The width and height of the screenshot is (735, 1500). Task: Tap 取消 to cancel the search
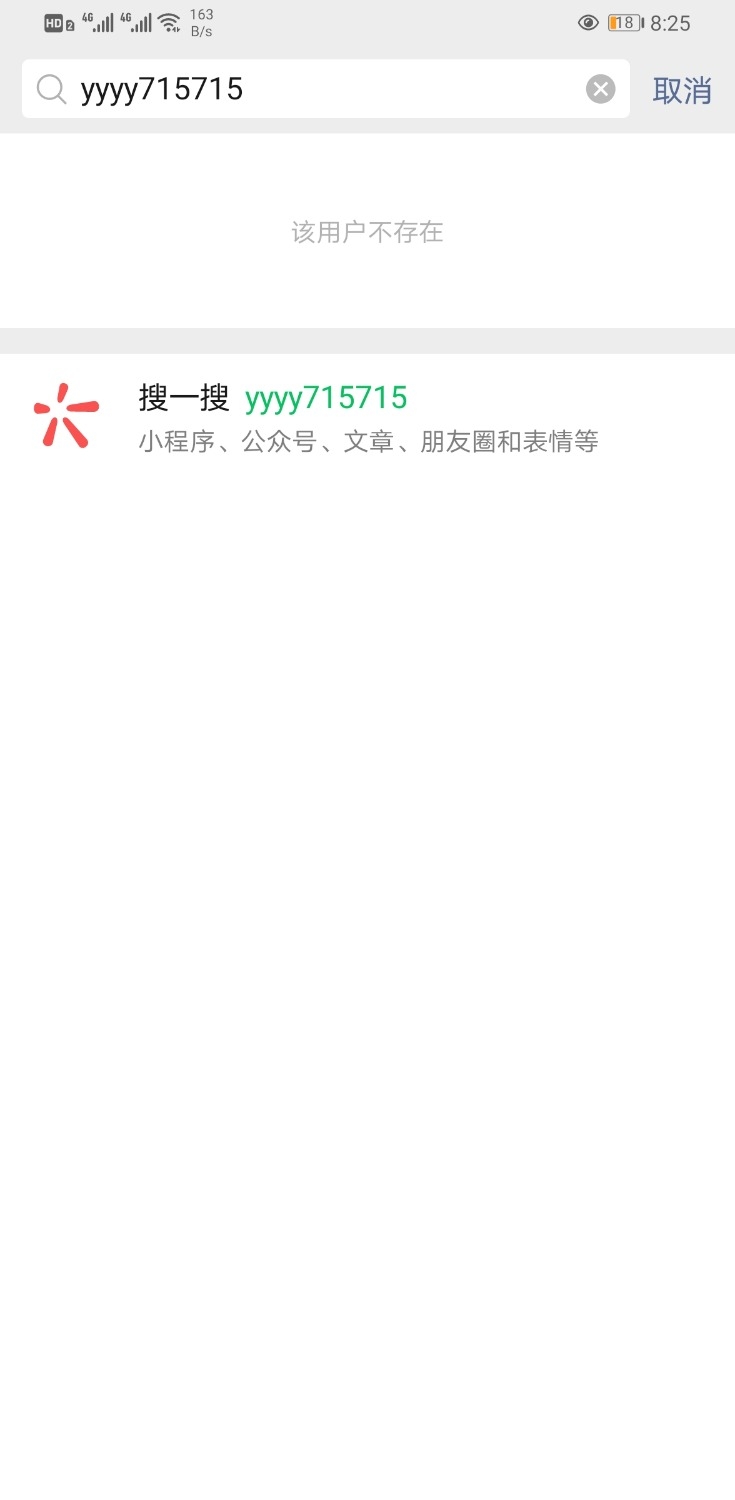tap(683, 89)
